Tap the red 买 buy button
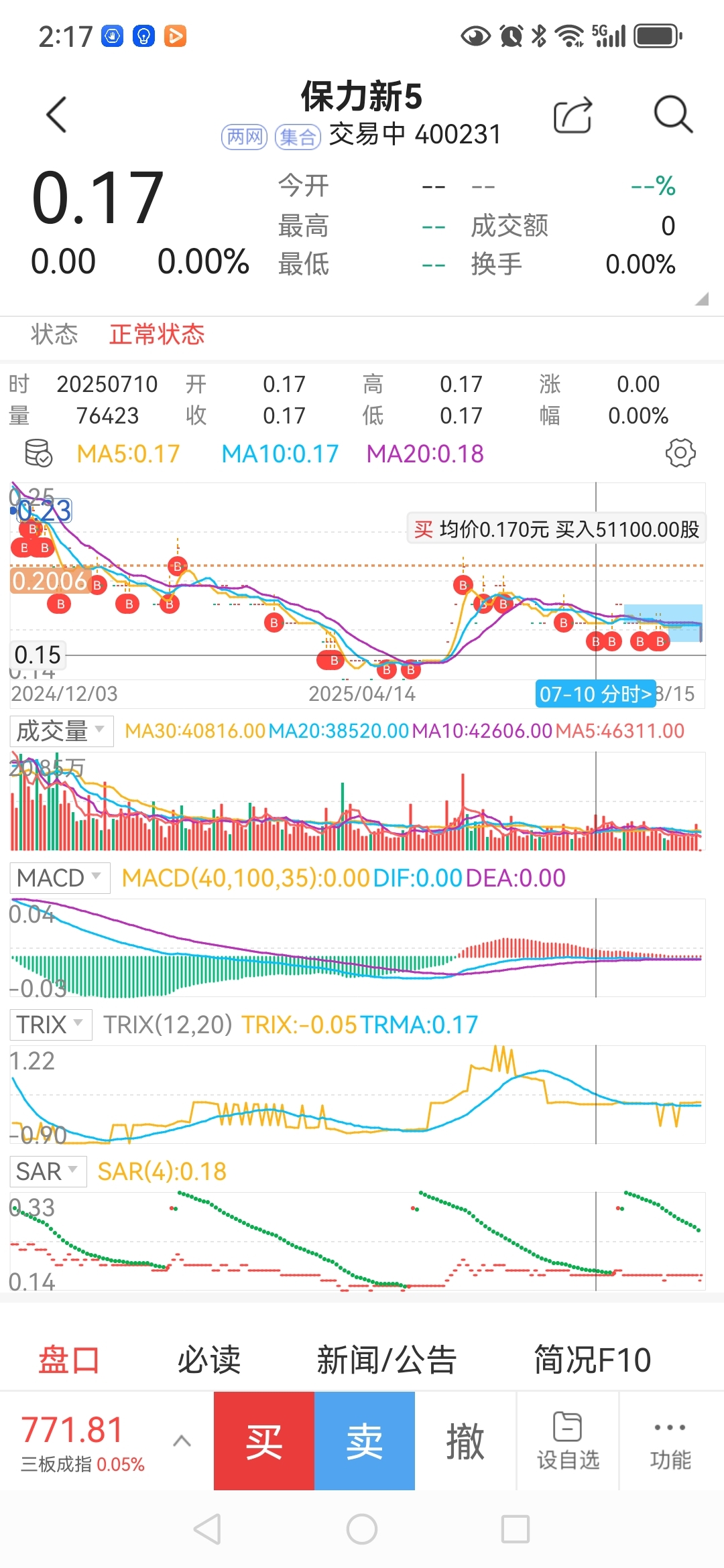This screenshot has width=724, height=1568. pyautogui.click(x=264, y=1441)
